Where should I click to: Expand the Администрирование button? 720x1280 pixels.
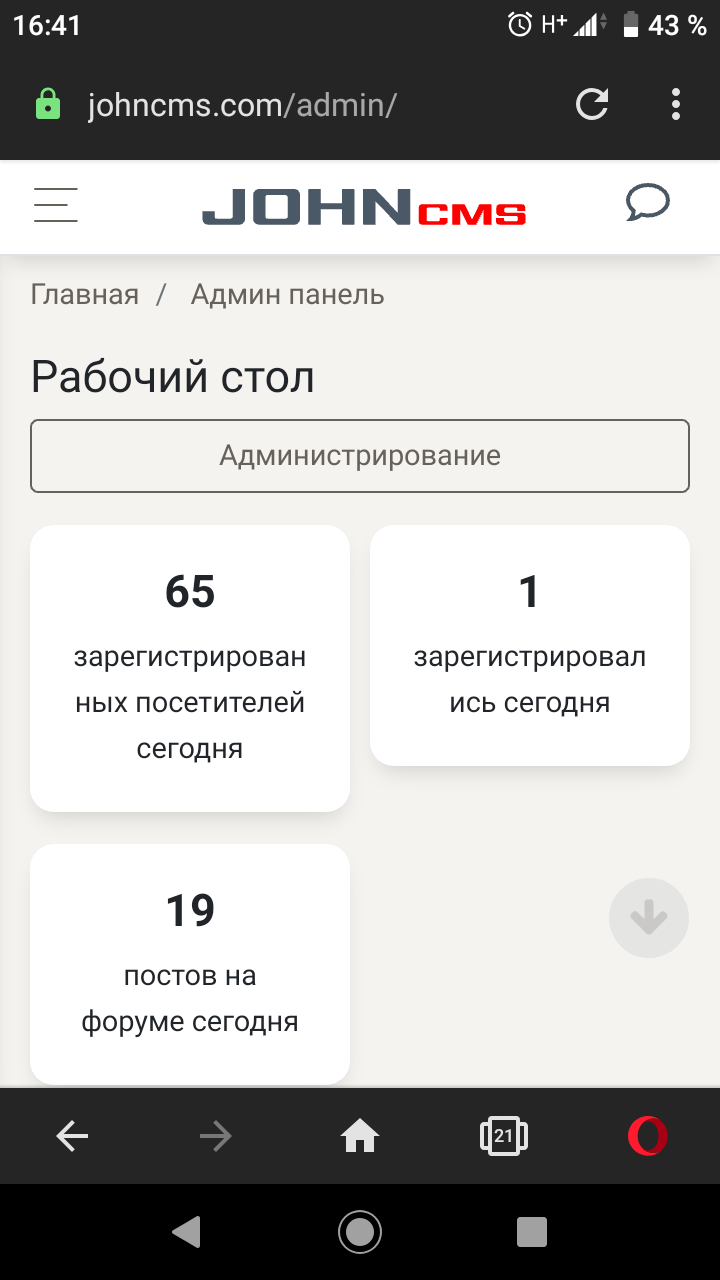point(360,456)
